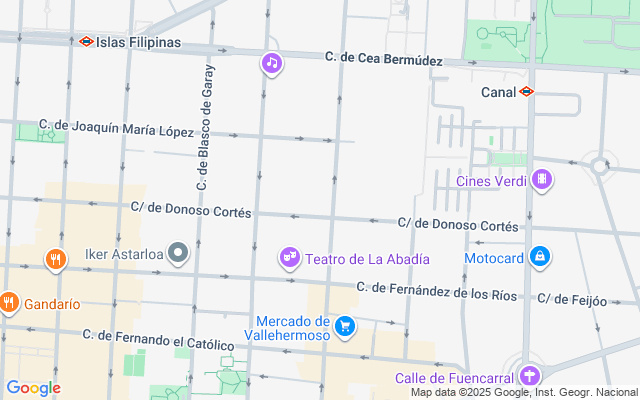The width and height of the screenshot is (640, 400).
Task: View Teatro de La Abadía place pin
Action: (x=291, y=259)
